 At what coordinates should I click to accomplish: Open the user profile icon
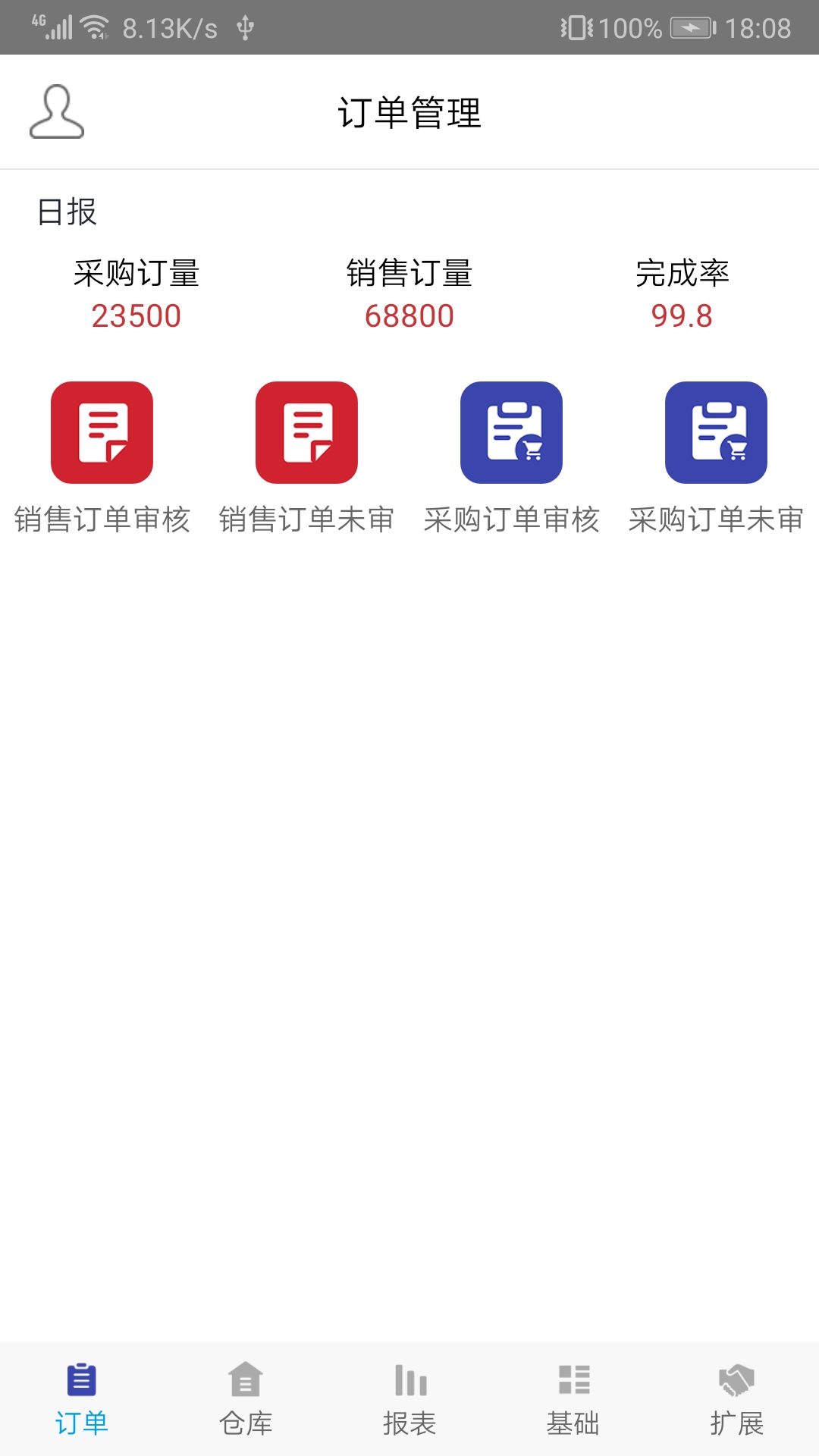click(57, 112)
